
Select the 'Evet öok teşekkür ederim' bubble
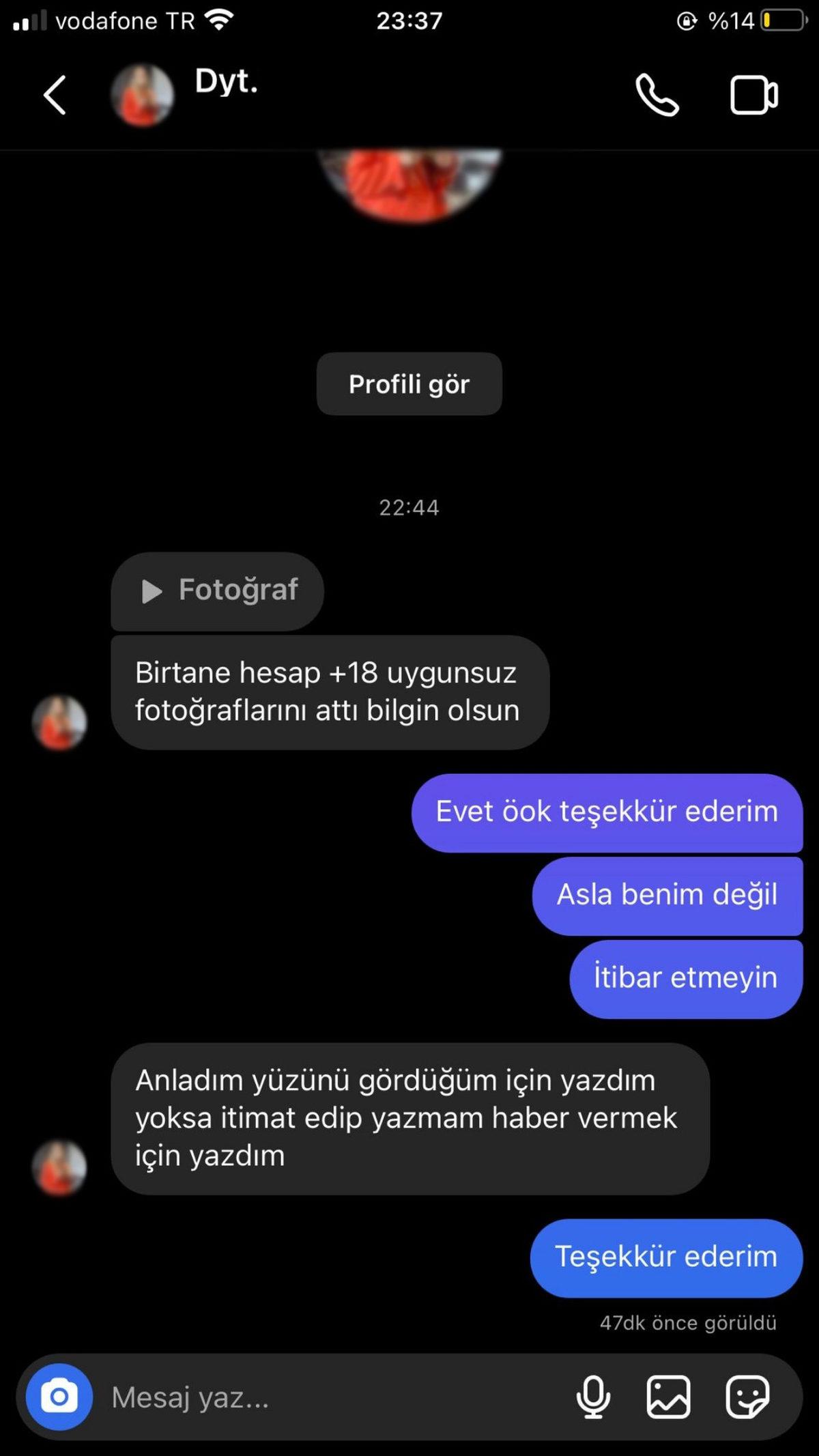[x=607, y=811]
